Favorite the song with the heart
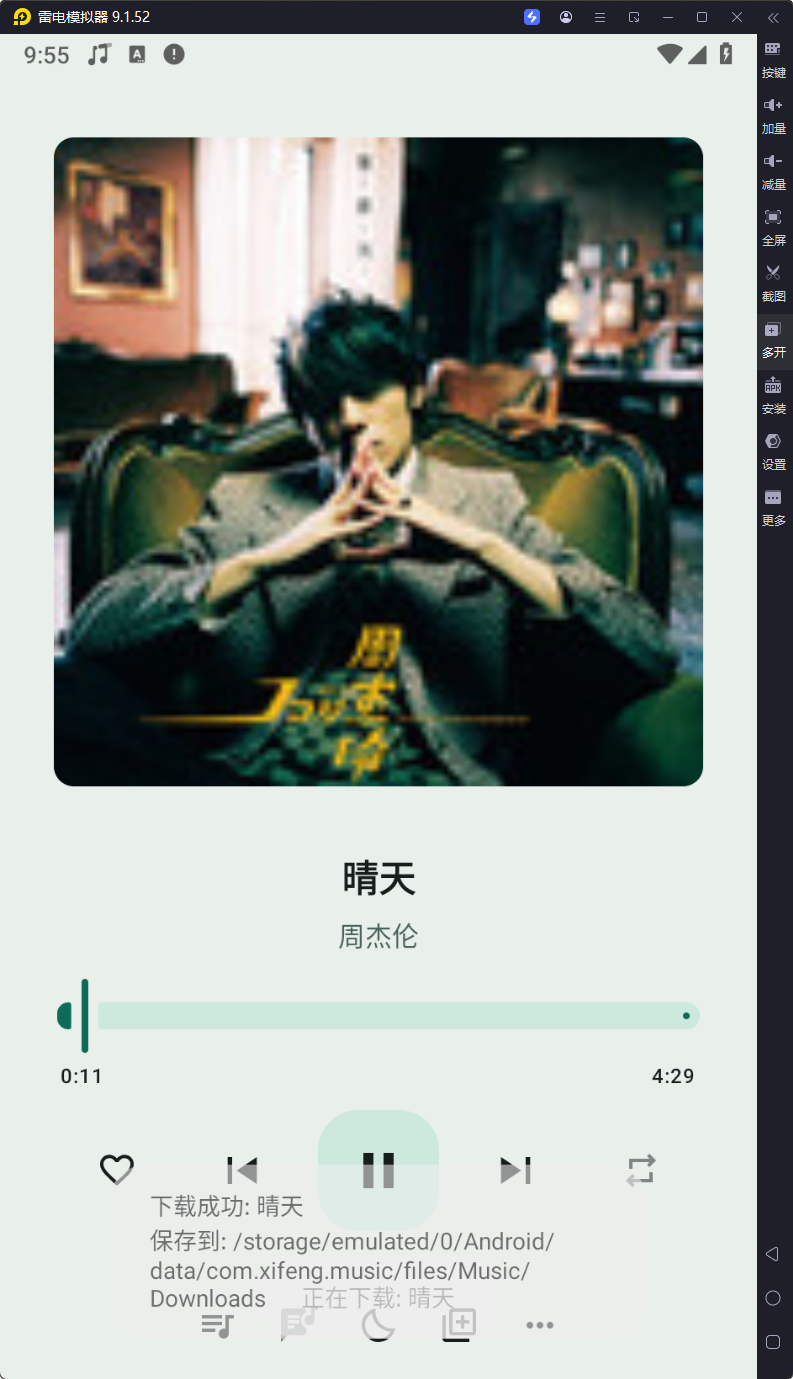Screen dimensions: 793x1379 point(116,1170)
